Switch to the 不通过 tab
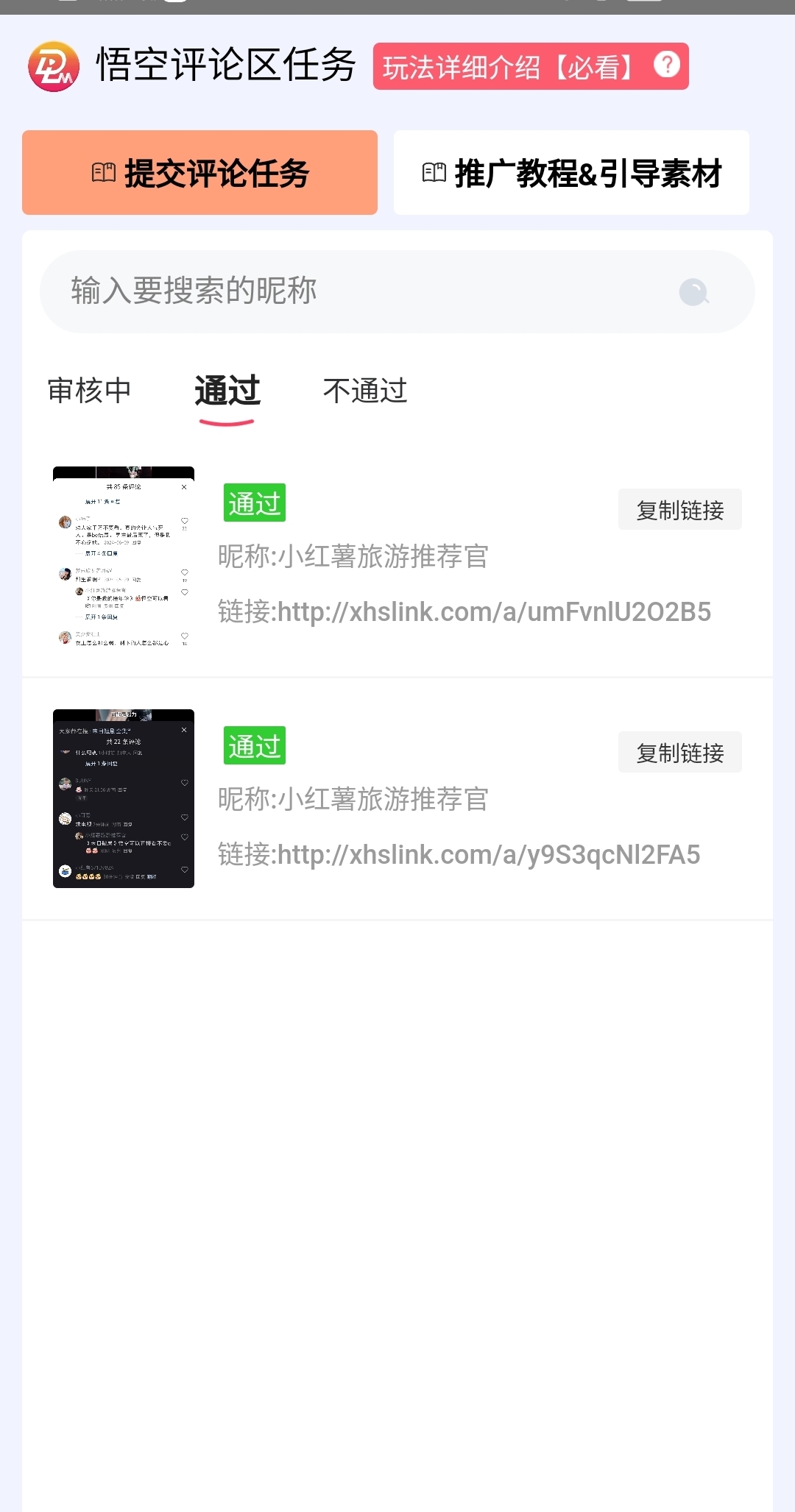 click(x=365, y=391)
